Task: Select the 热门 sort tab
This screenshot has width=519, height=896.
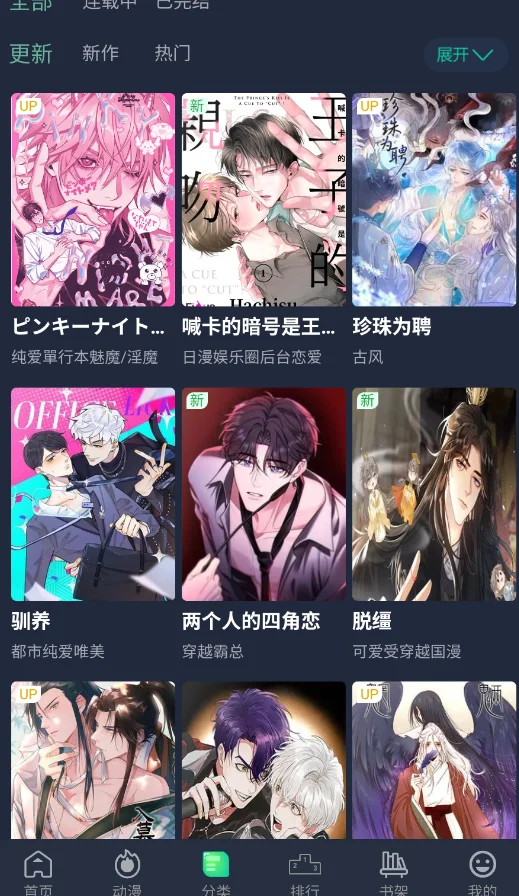Action: [172, 54]
